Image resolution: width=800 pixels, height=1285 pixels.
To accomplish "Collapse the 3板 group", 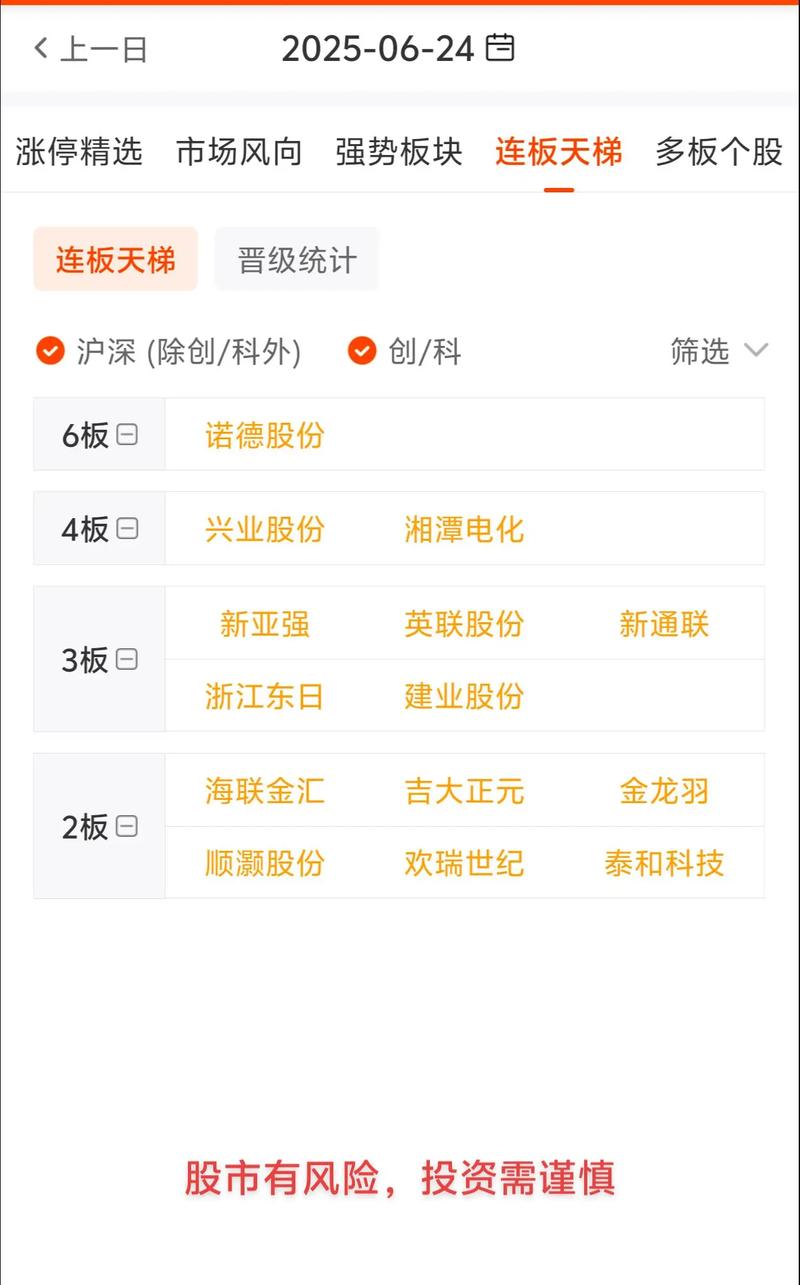I will (127, 660).
